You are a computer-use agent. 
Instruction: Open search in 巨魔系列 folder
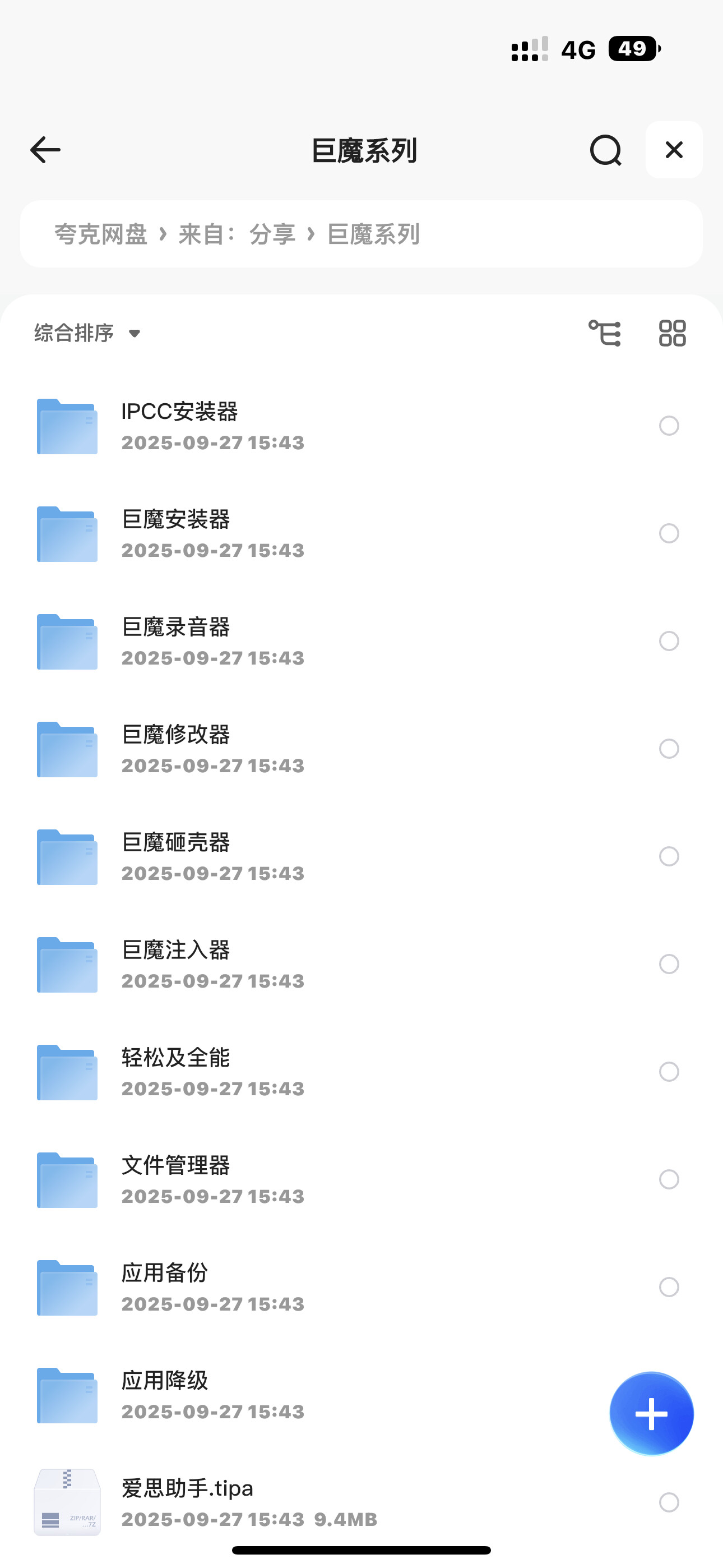(605, 150)
